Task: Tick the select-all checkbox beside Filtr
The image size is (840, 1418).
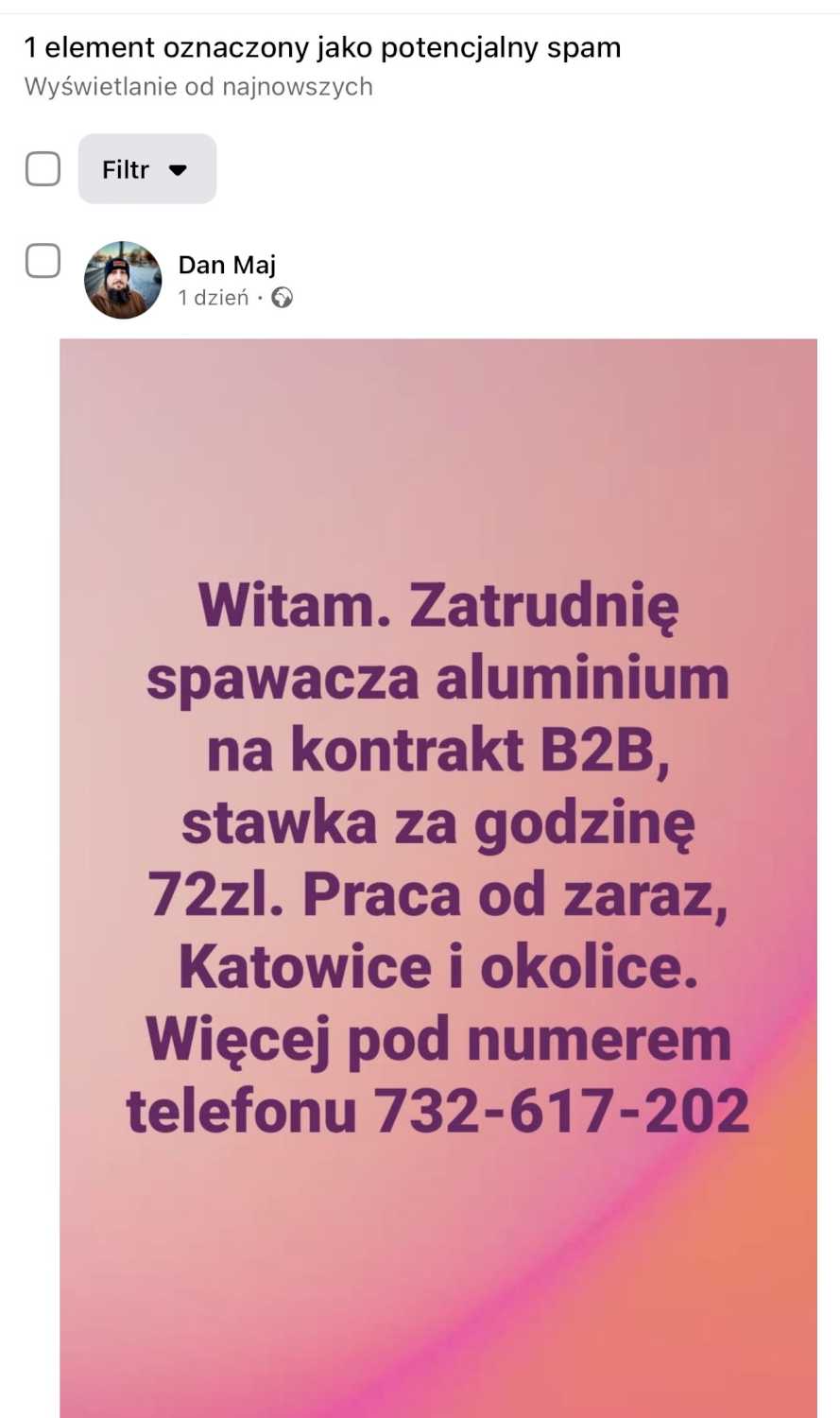Action: pos(43,169)
